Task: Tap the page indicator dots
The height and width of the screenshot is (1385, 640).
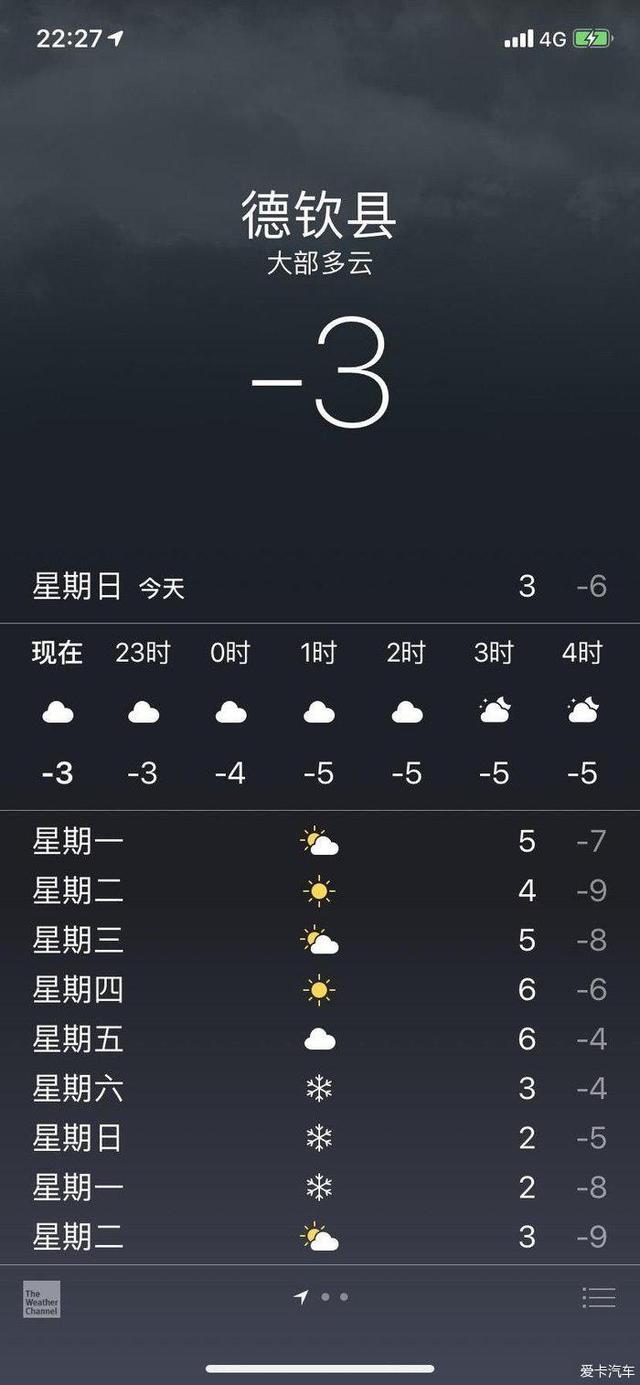Action: point(322,1297)
